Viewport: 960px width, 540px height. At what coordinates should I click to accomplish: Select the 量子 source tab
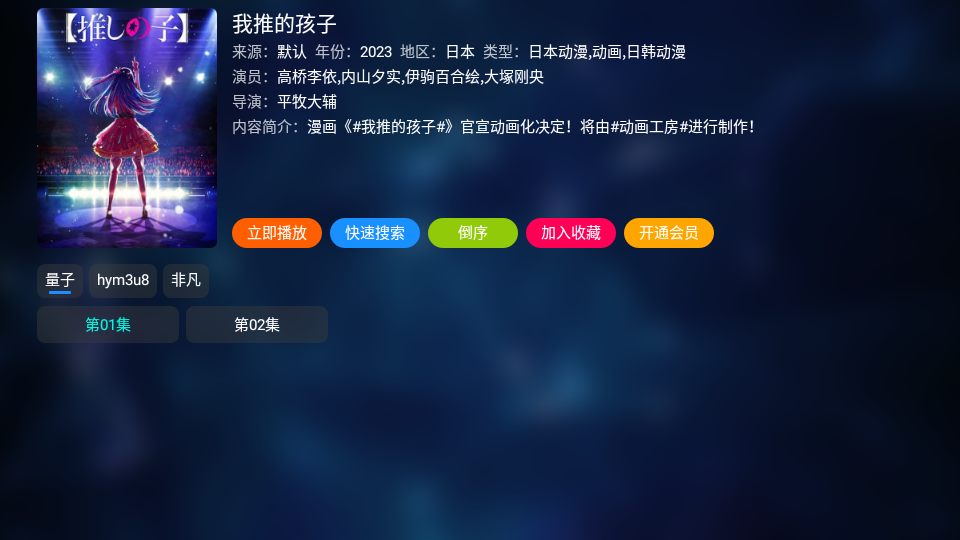(60, 281)
